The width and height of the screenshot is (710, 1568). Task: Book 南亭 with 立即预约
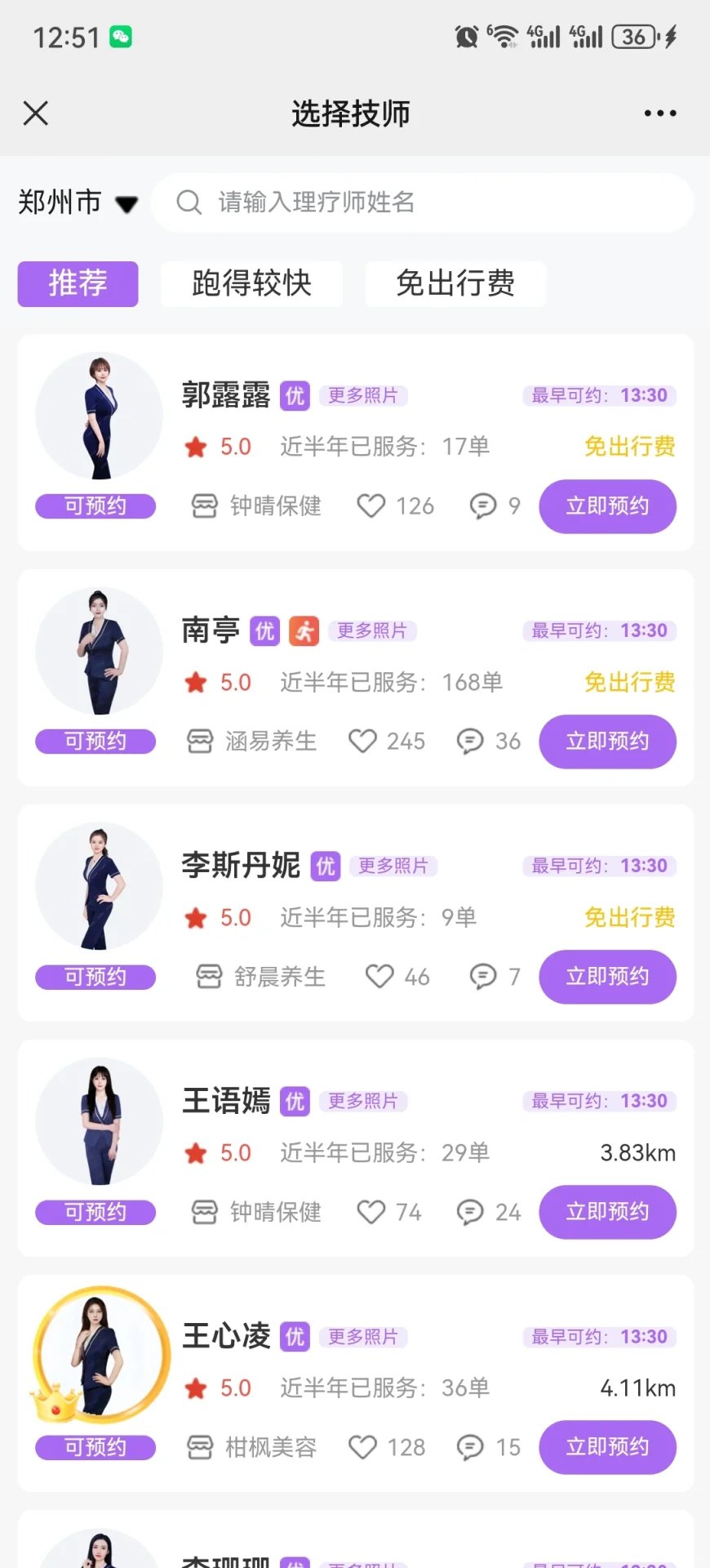click(x=607, y=742)
